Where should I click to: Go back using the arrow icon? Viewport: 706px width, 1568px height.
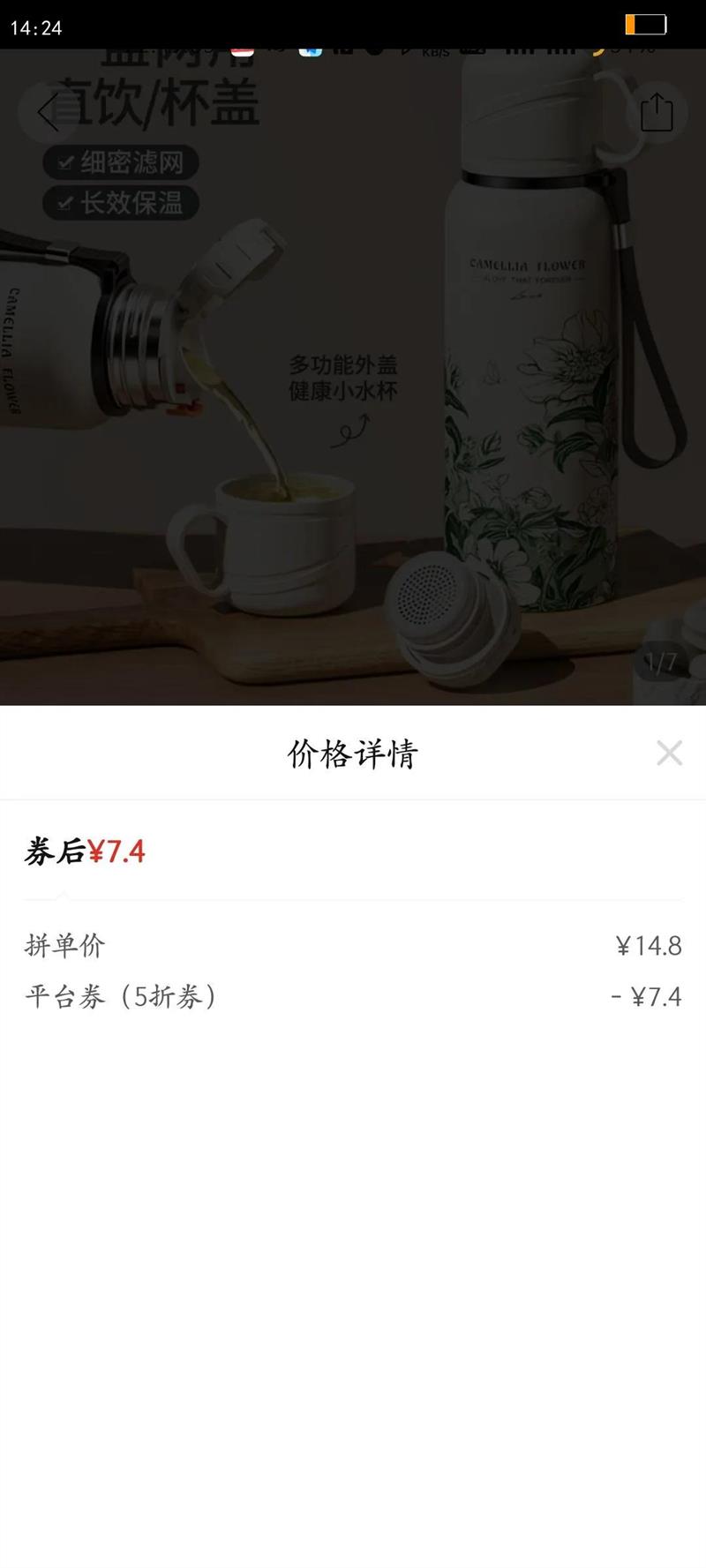coord(48,113)
